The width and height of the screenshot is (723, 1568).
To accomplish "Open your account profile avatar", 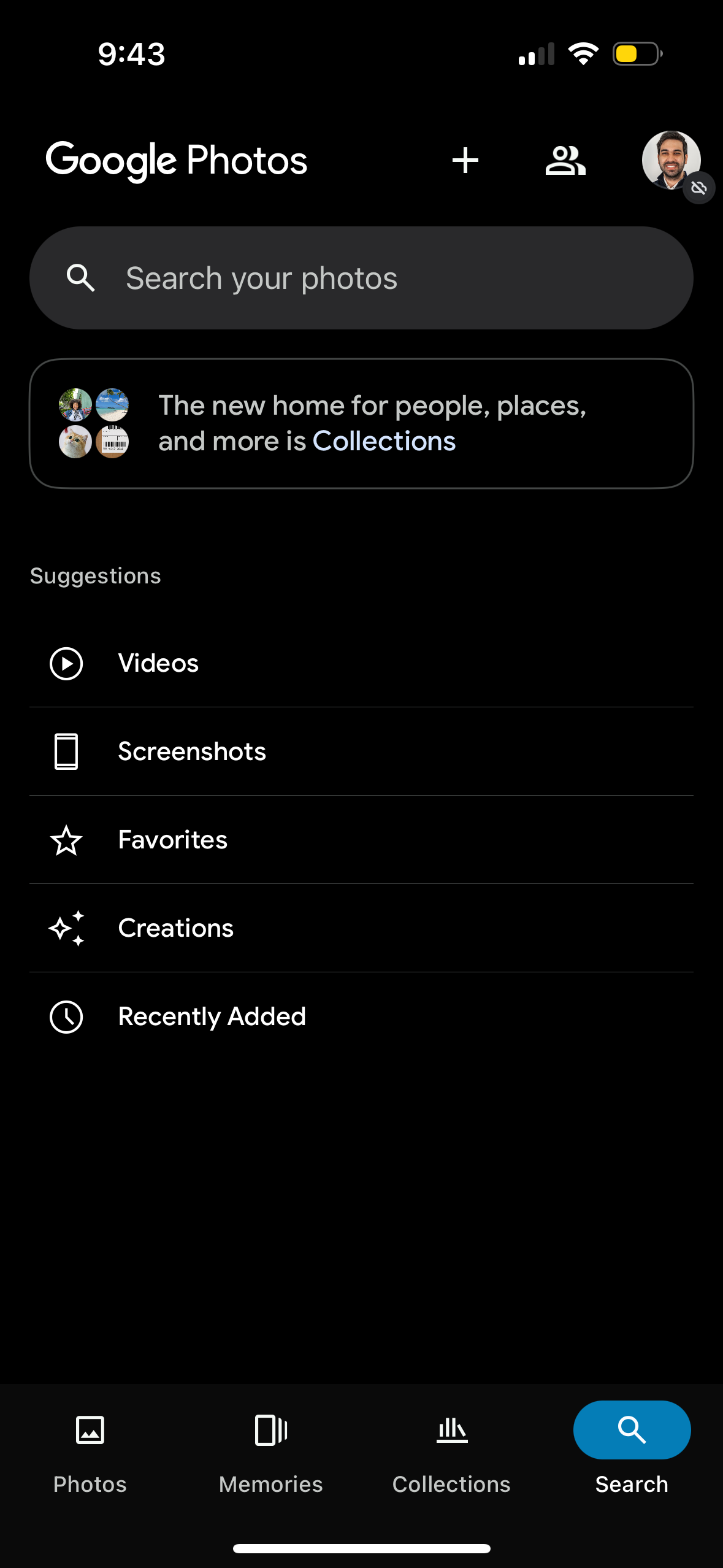I will coord(672,160).
